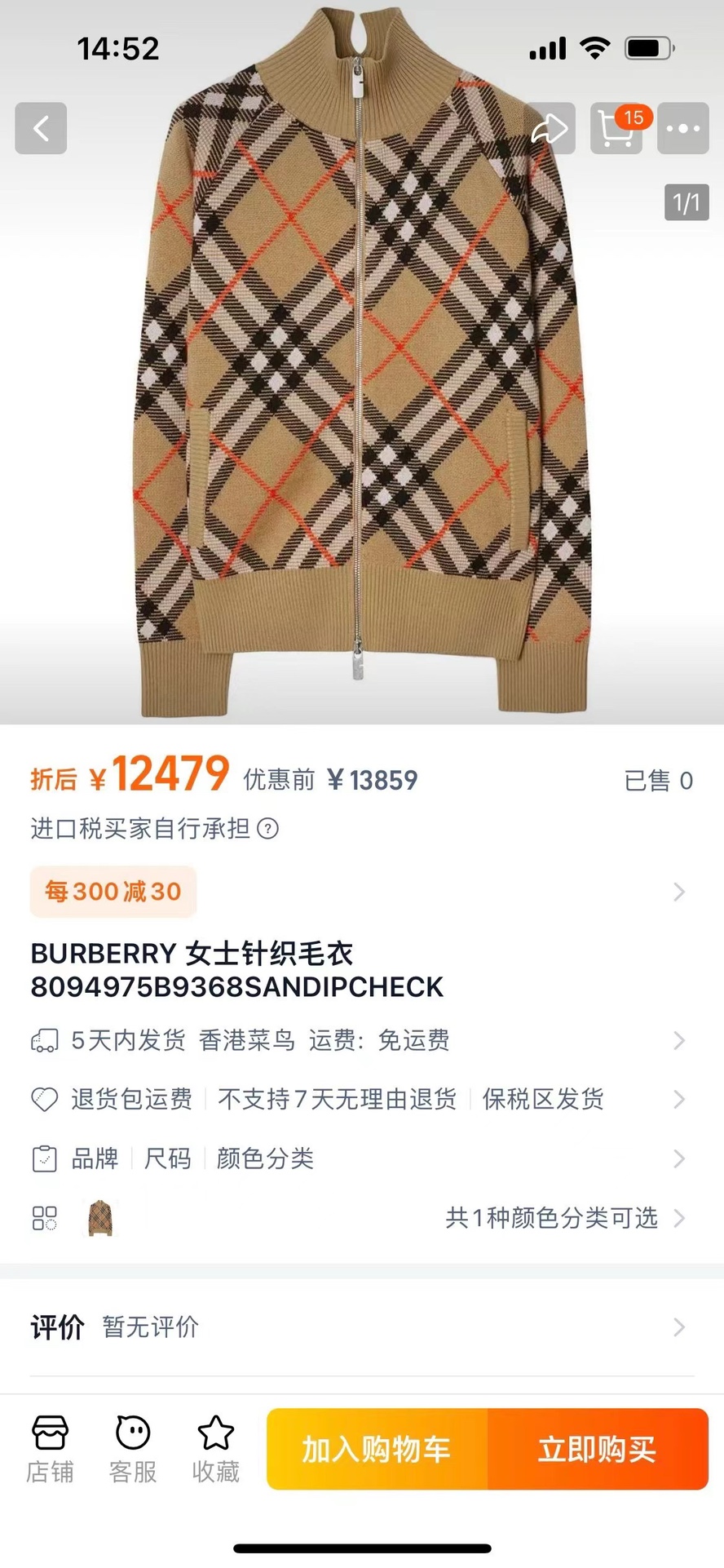Open 品牌 尺码 颜色分类 specifications row
The height and width of the screenshot is (1568, 724).
coord(359,1158)
